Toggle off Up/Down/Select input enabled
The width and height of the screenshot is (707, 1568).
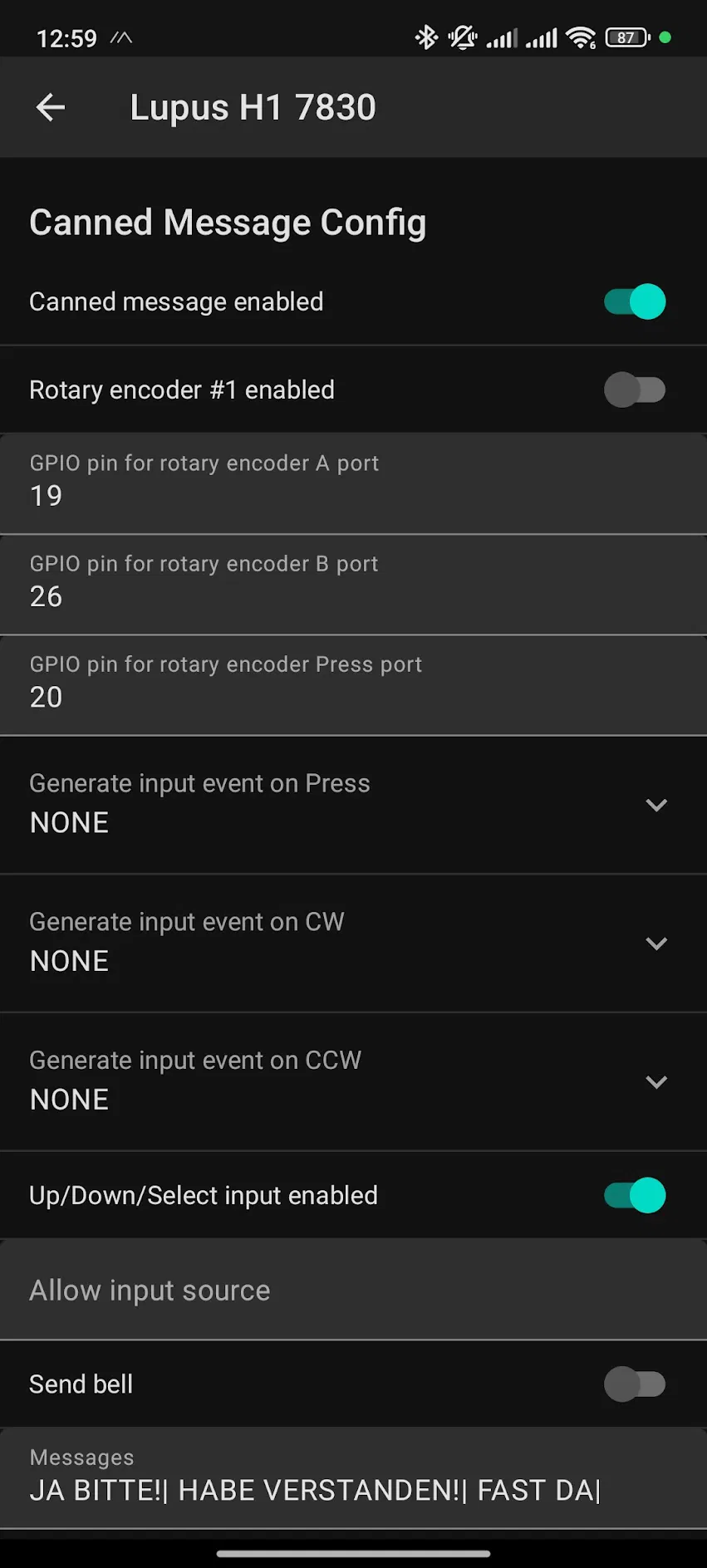(635, 1195)
